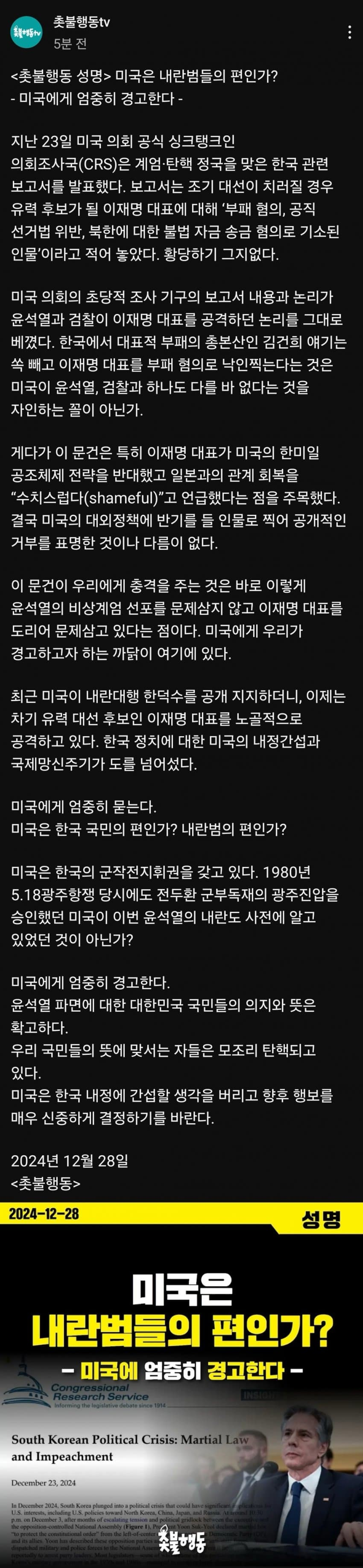Open the 촛불행동tv channel name
The width and height of the screenshot is (363, 1568).
pyautogui.click(x=82, y=23)
